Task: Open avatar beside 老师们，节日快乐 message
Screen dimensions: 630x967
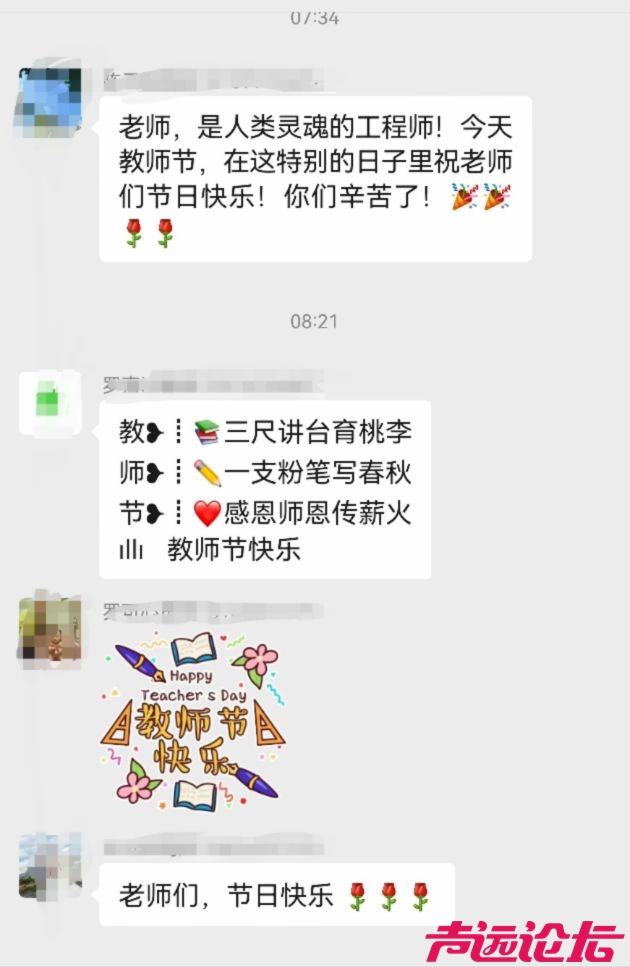Action: pos(50,864)
